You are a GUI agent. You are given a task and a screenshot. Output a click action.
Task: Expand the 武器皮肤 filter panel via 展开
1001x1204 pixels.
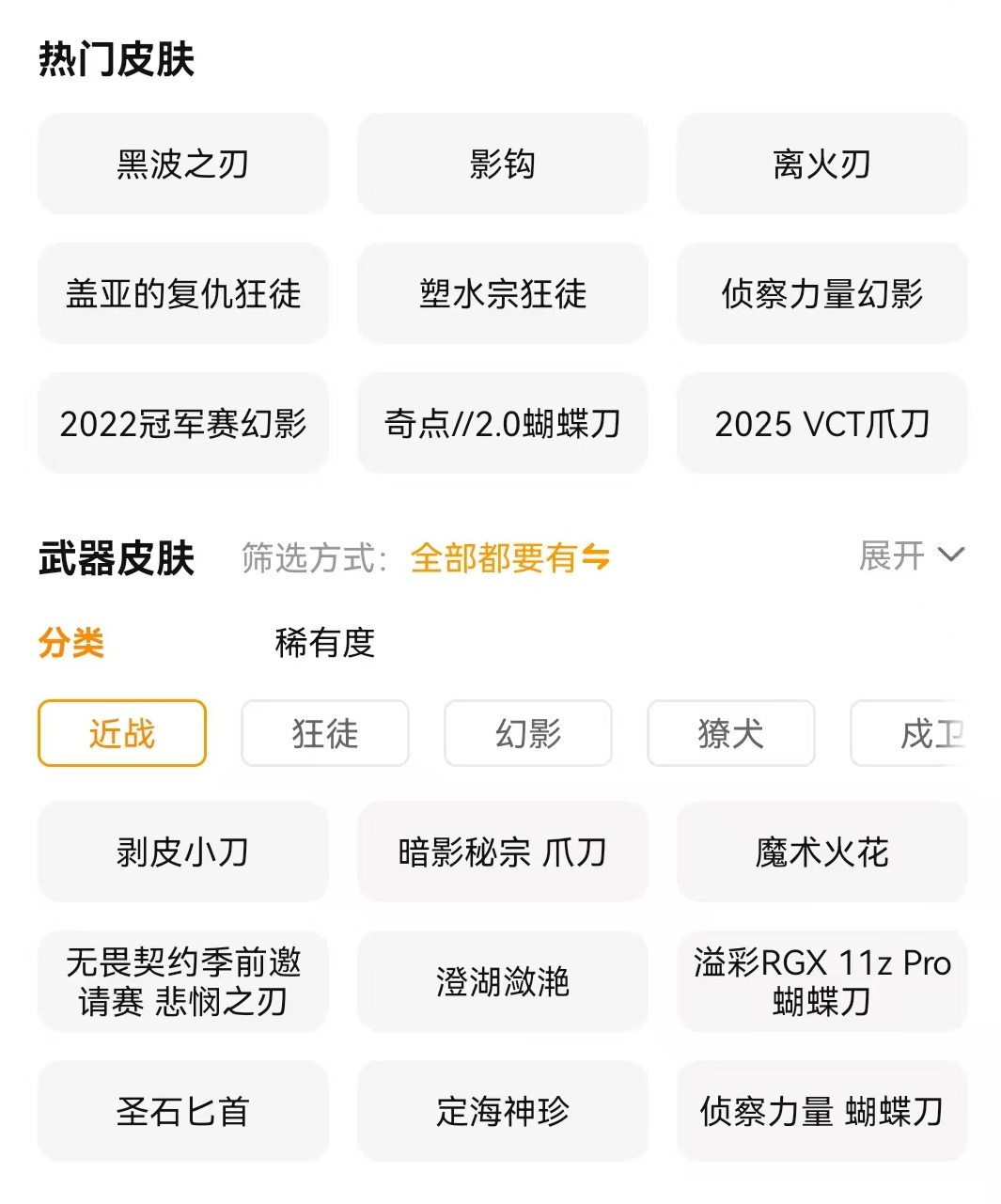point(908,556)
